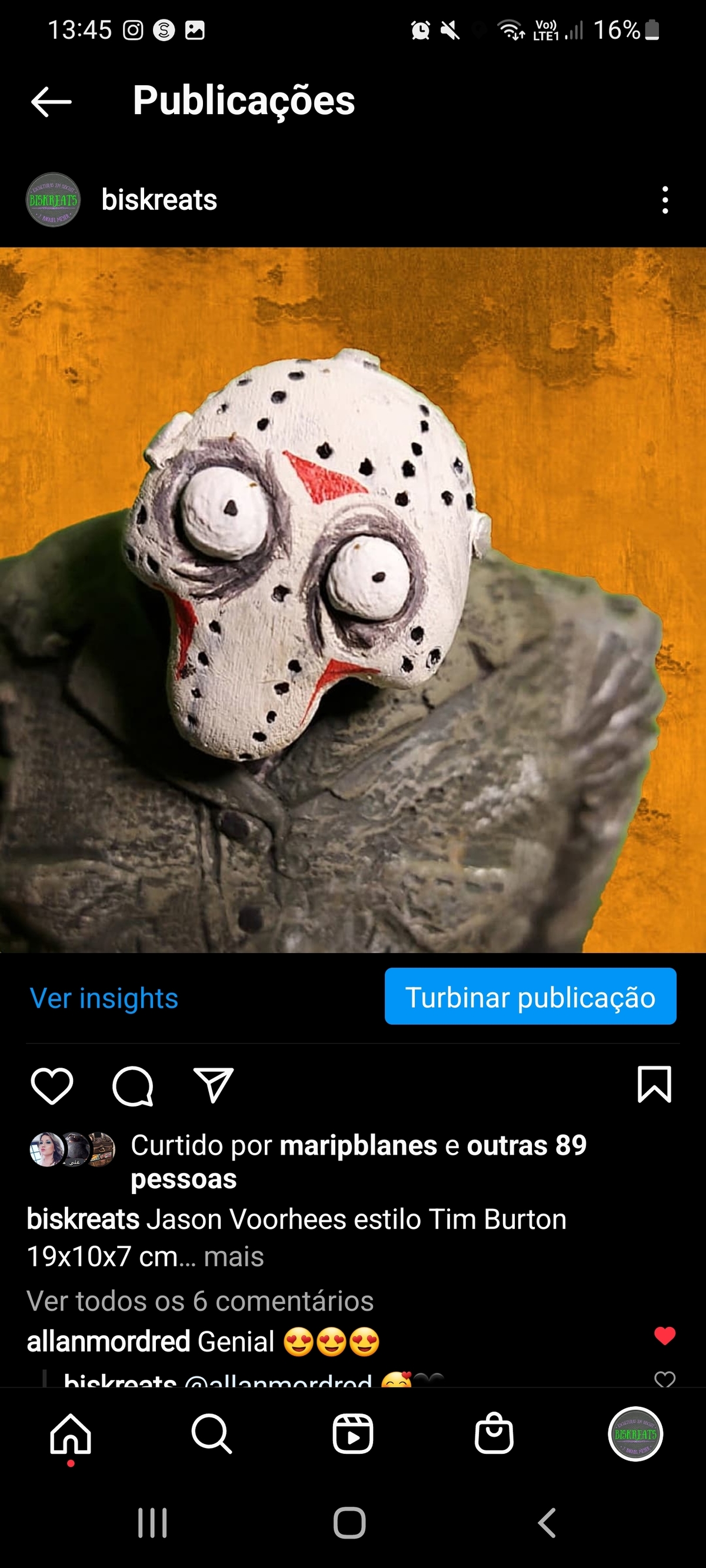Open the profile tab avatar

tap(635, 1434)
